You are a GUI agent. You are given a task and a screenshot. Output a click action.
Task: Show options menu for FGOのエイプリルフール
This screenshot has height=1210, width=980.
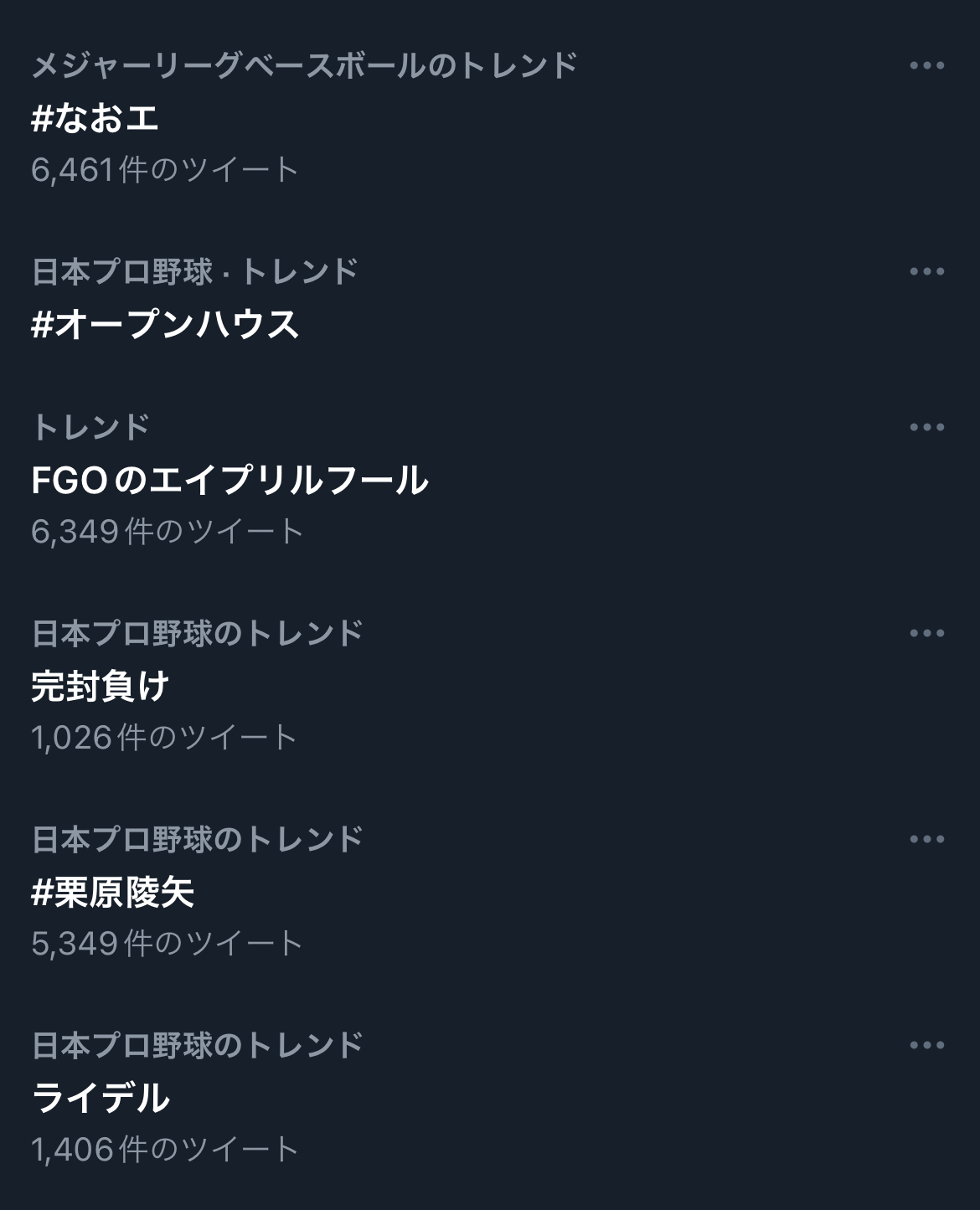(926, 427)
